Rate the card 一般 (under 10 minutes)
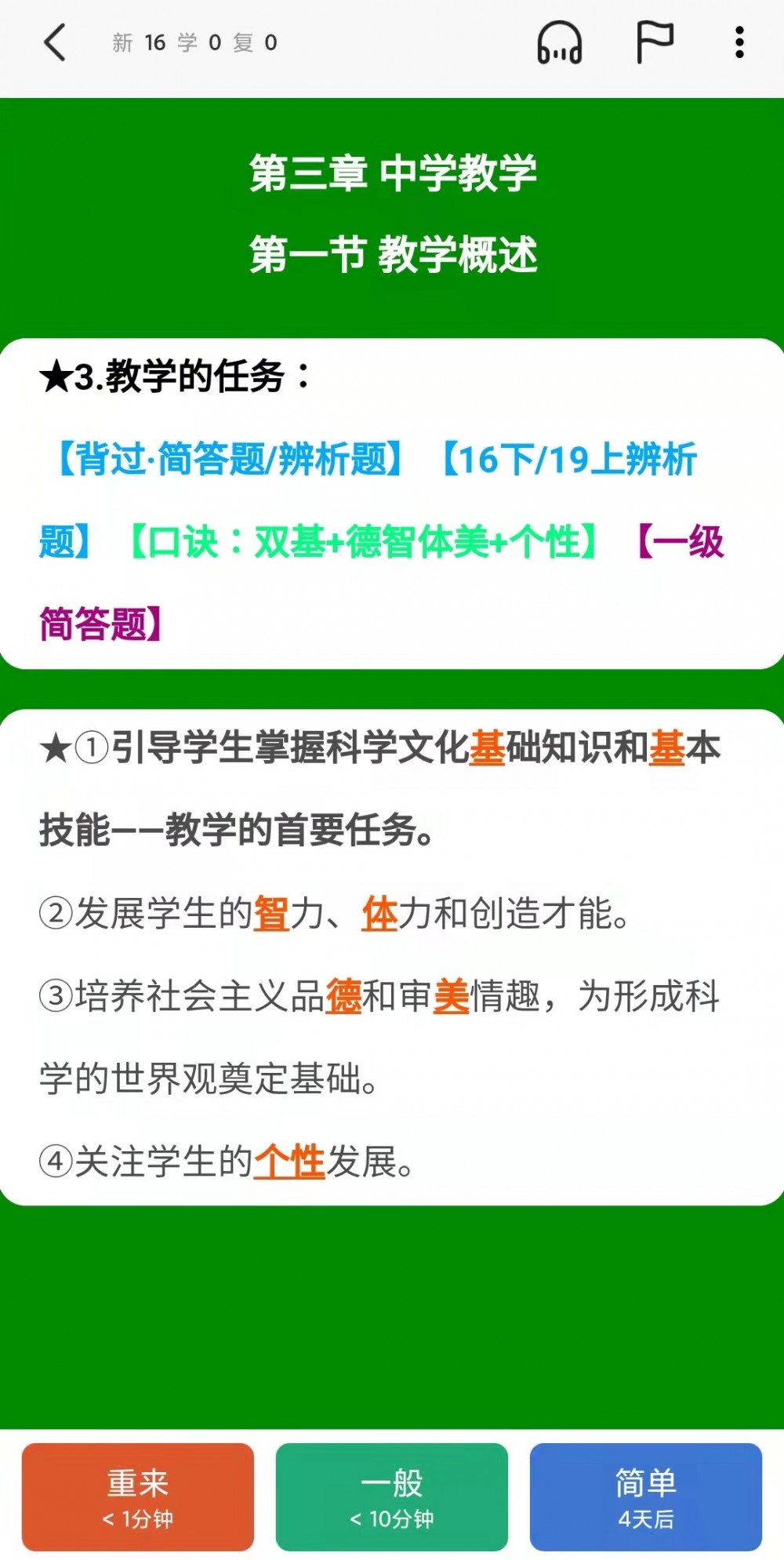This screenshot has height=1560, width=784. coord(392,1496)
